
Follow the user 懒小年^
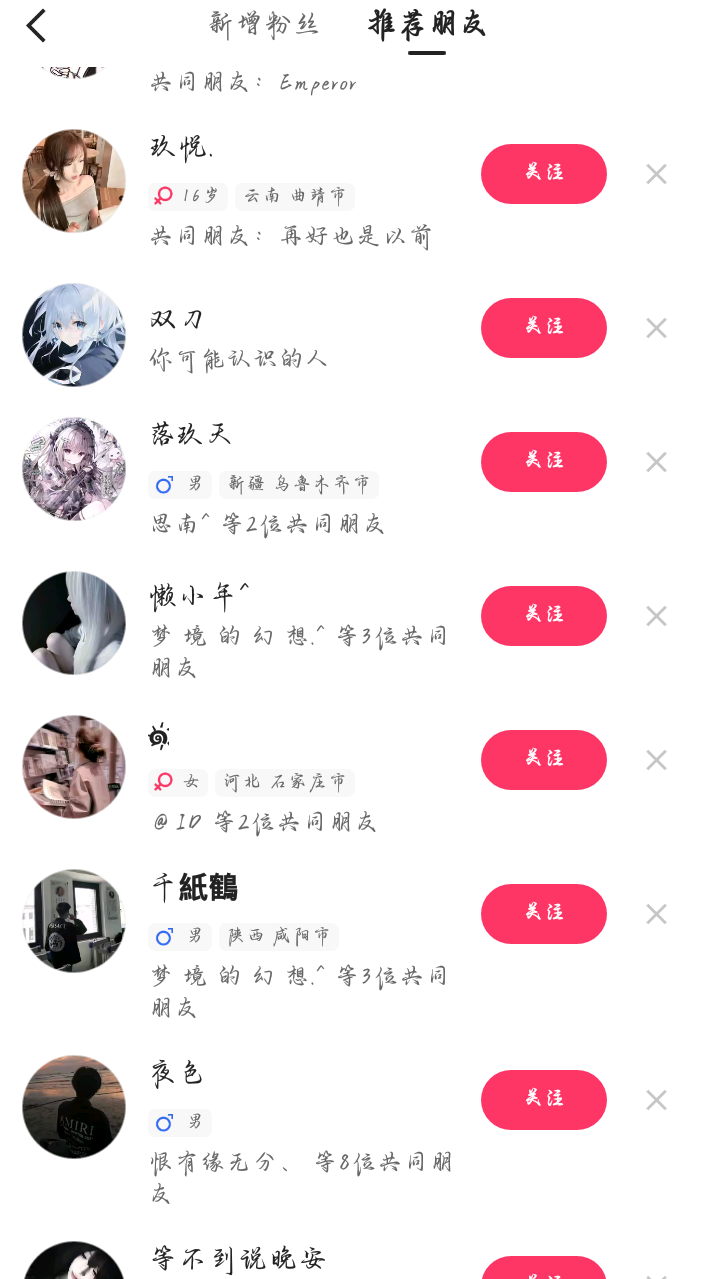[543, 616]
